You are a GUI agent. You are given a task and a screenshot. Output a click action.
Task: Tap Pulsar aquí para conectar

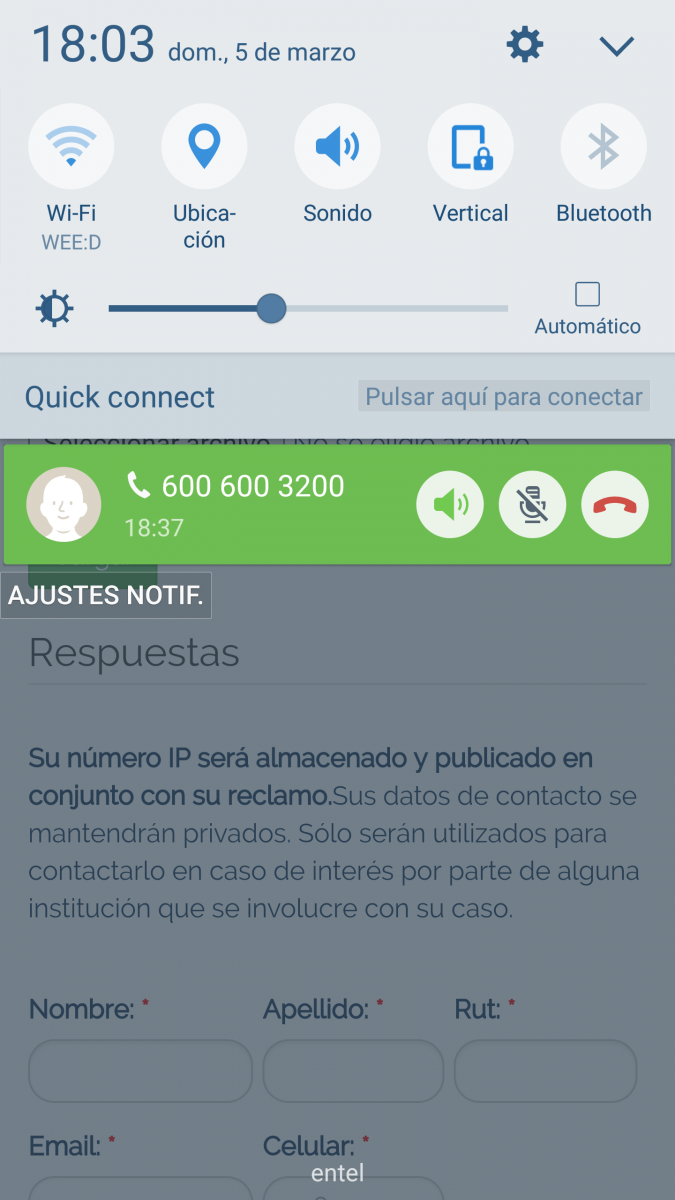[x=504, y=397]
